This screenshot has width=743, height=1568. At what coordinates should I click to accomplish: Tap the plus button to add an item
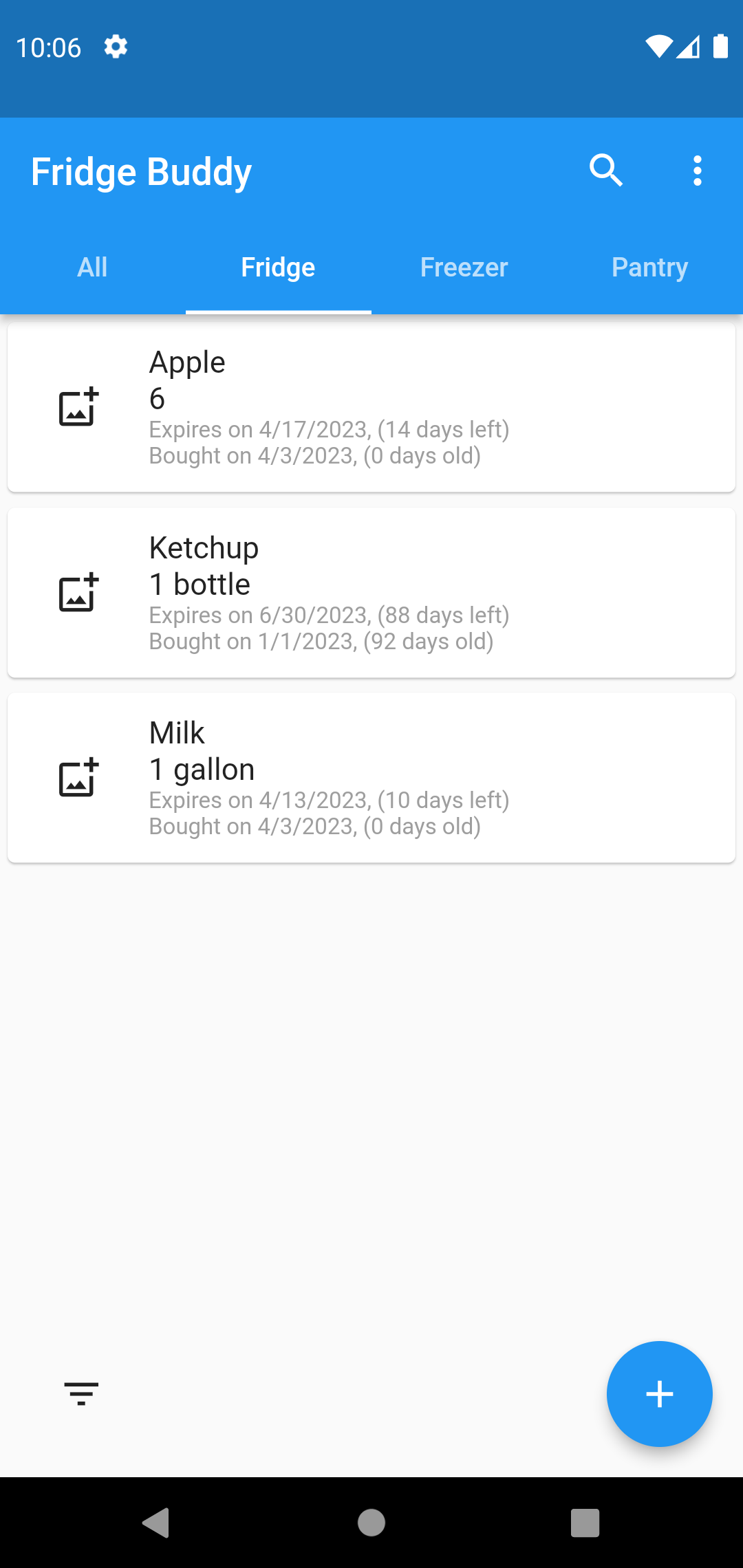[659, 1394]
